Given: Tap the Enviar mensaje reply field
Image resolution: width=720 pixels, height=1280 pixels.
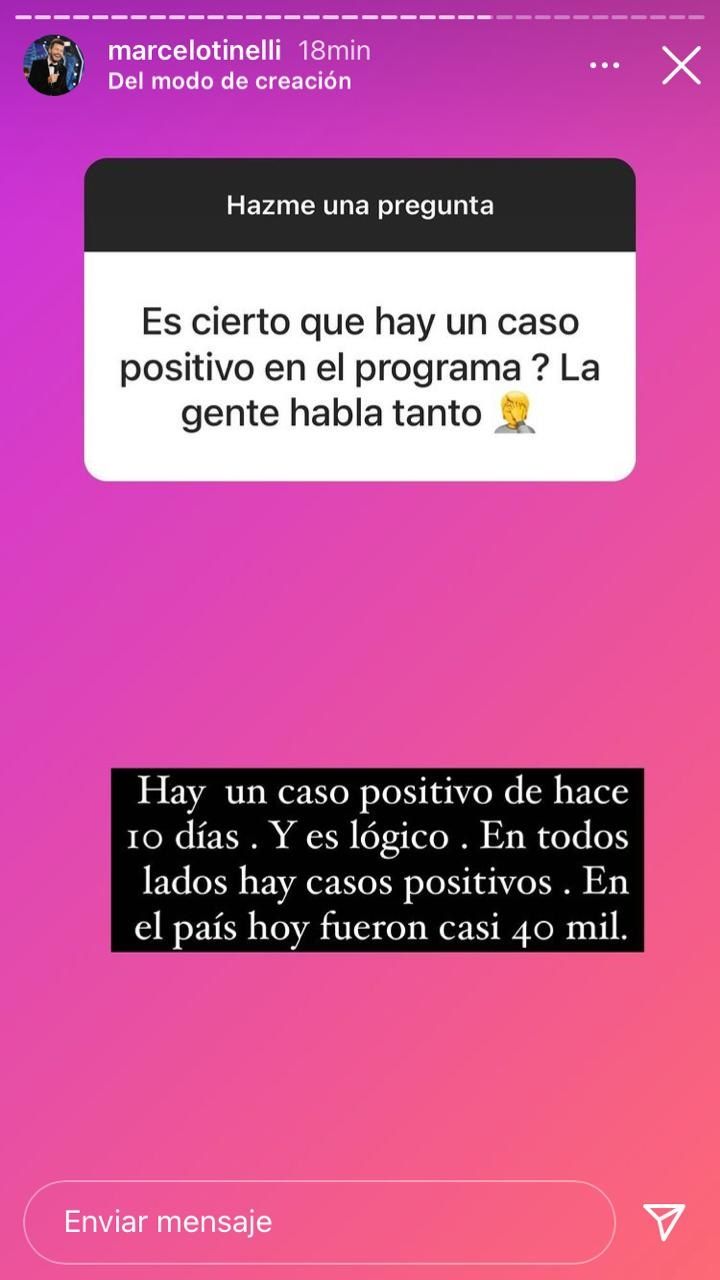Looking at the screenshot, I should (318, 1221).
